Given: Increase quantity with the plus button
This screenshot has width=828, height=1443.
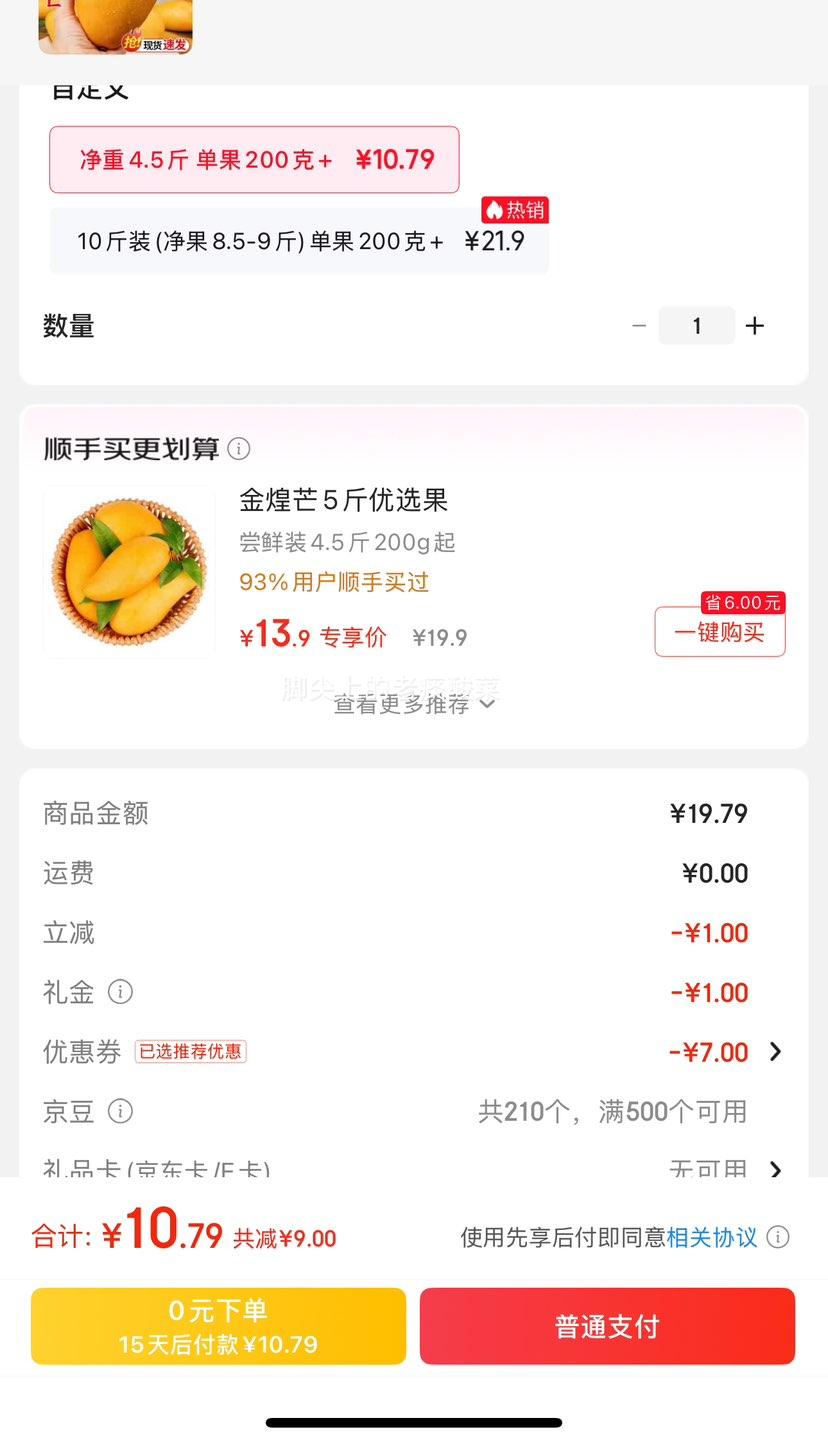Looking at the screenshot, I should tap(755, 326).
